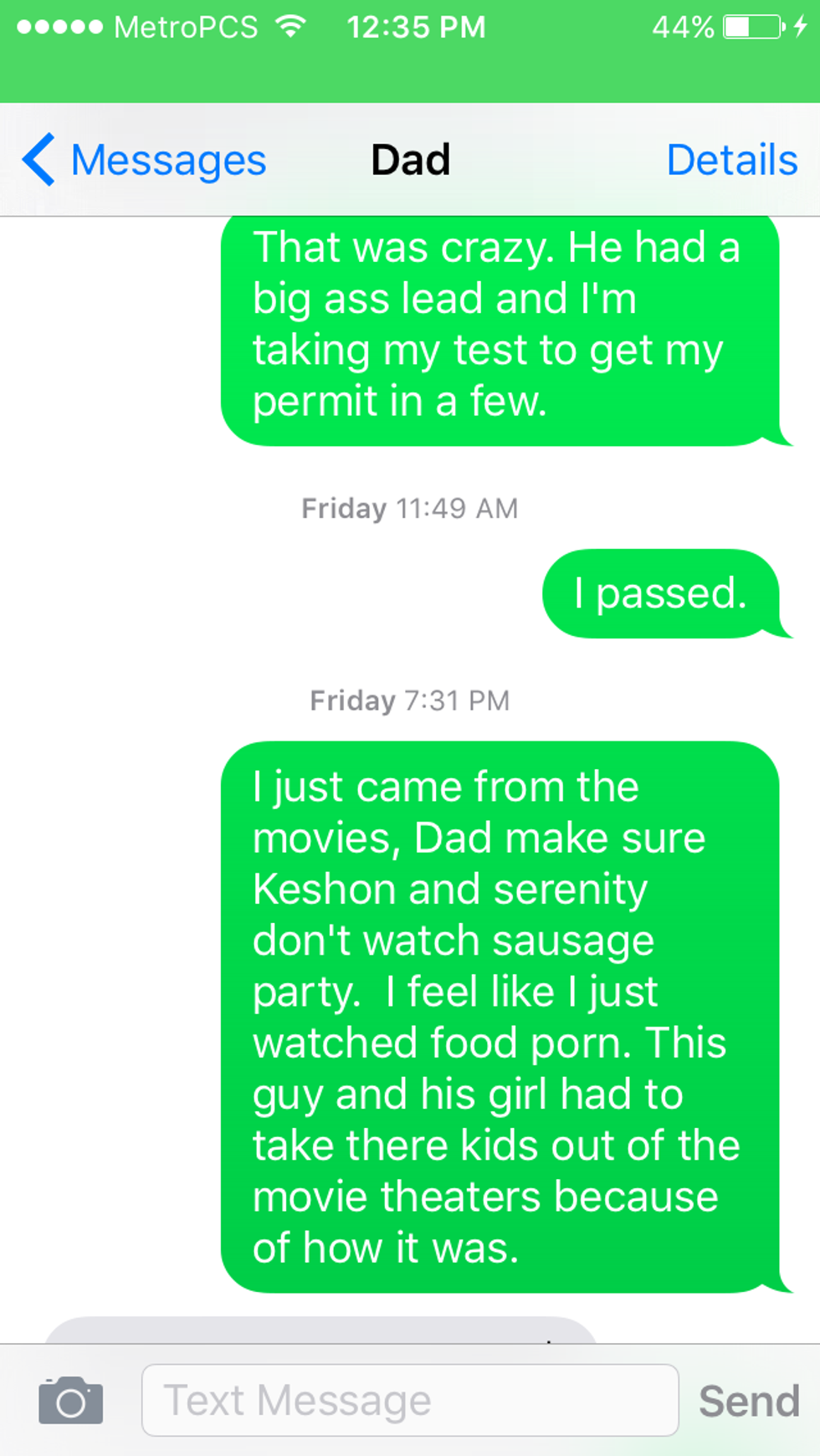Open Details for the conversation with Dad
This screenshot has width=820, height=1456.
pyautogui.click(x=731, y=161)
